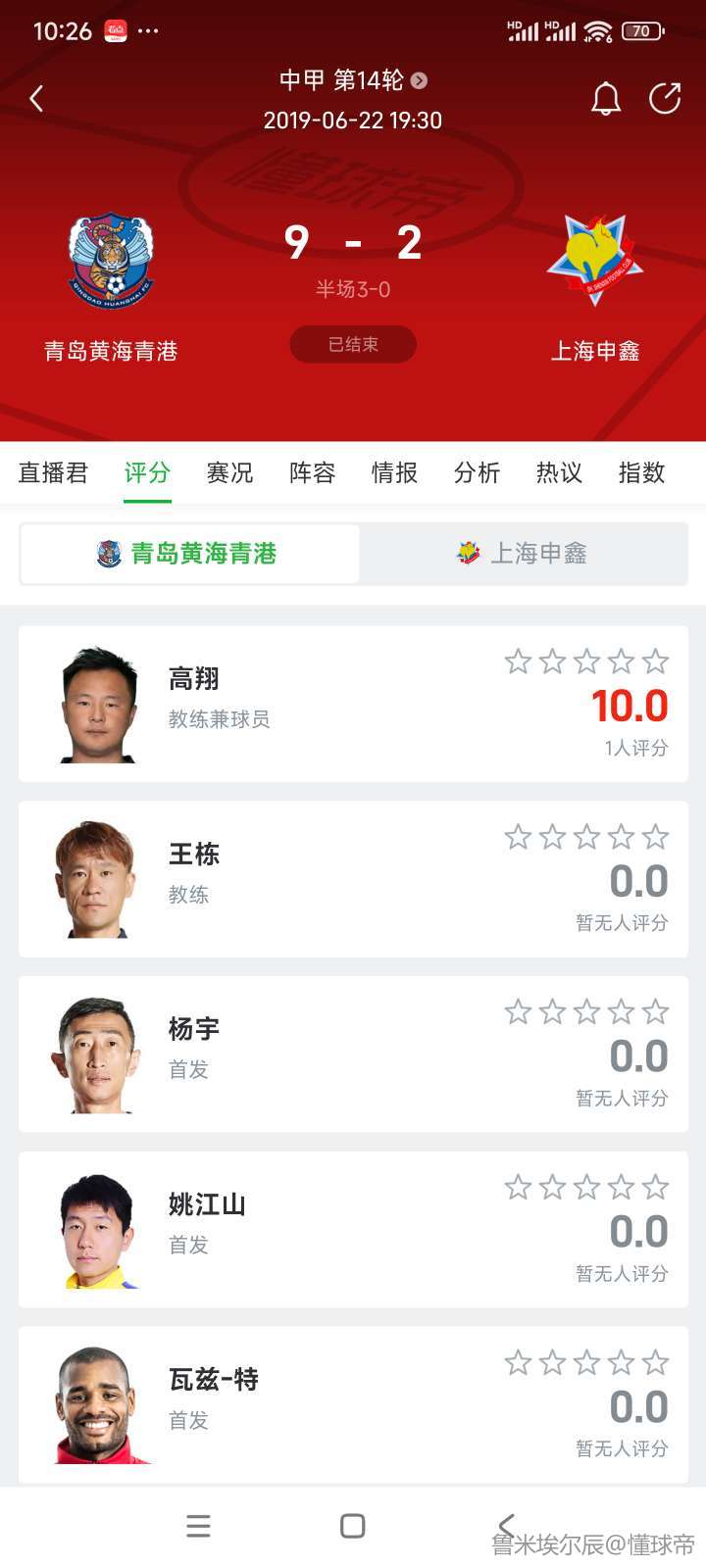Go back using the top-left arrow
The width and height of the screenshot is (706, 1568).
[x=36, y=98]
